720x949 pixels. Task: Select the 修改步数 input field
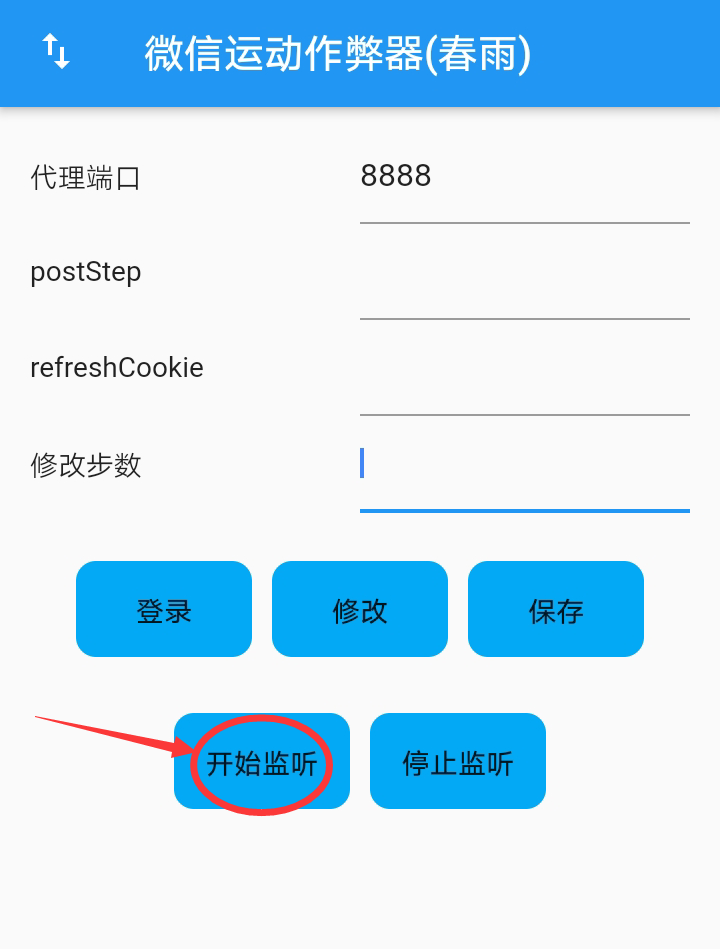[x=524, y=467]
